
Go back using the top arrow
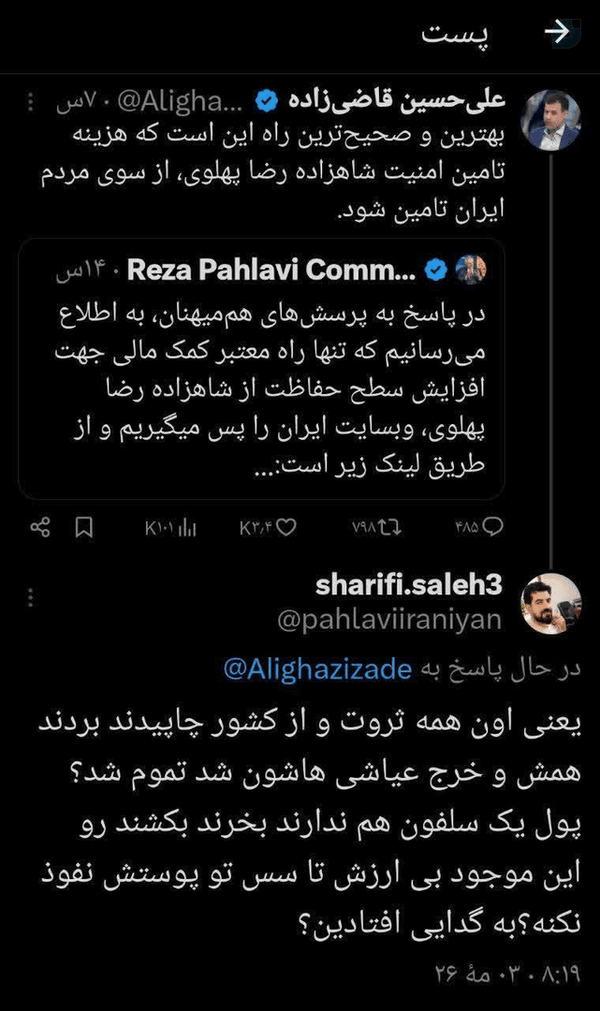click(556, 34)
